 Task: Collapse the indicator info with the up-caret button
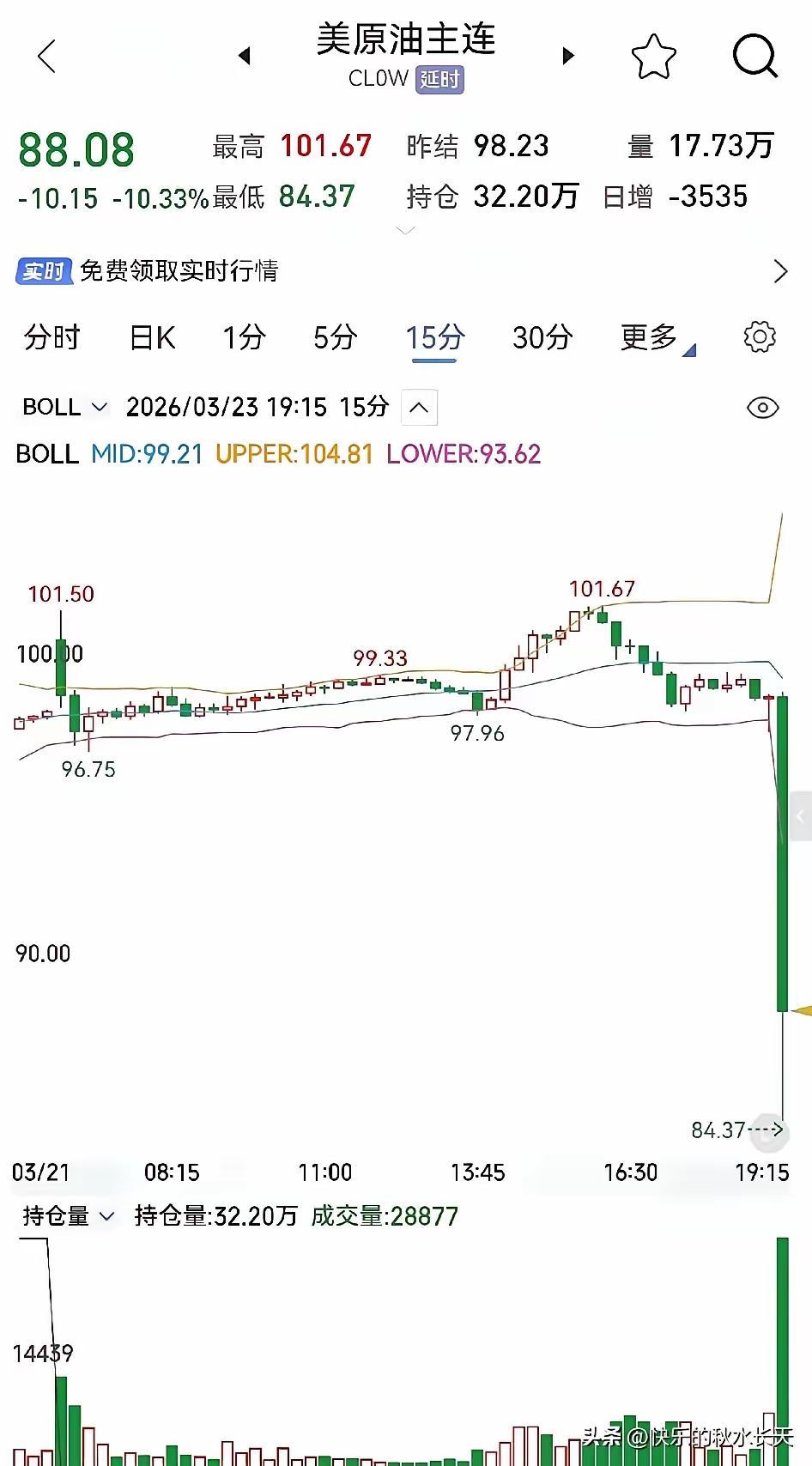[418, 408]
